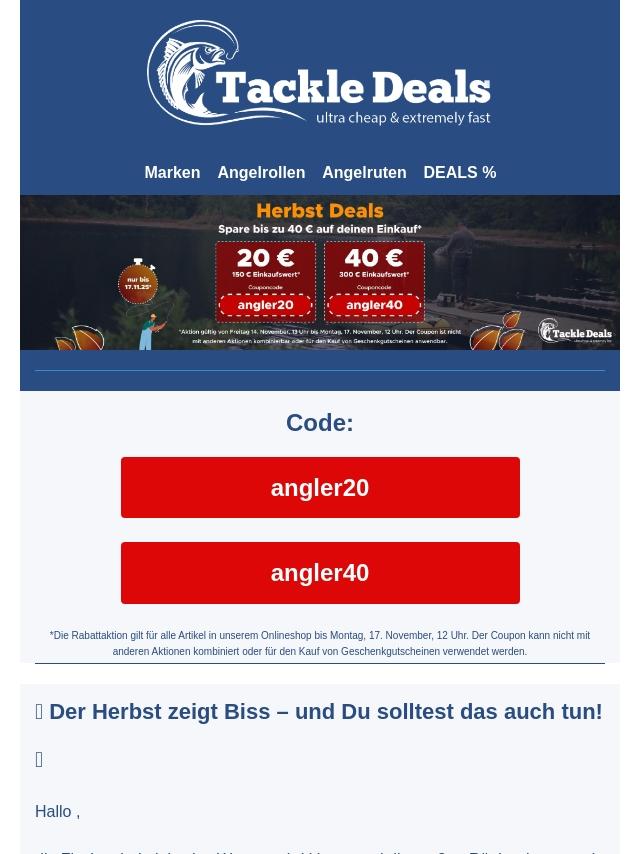Open the Marken navigation link
640x854 pixels.
coord(172,172)
